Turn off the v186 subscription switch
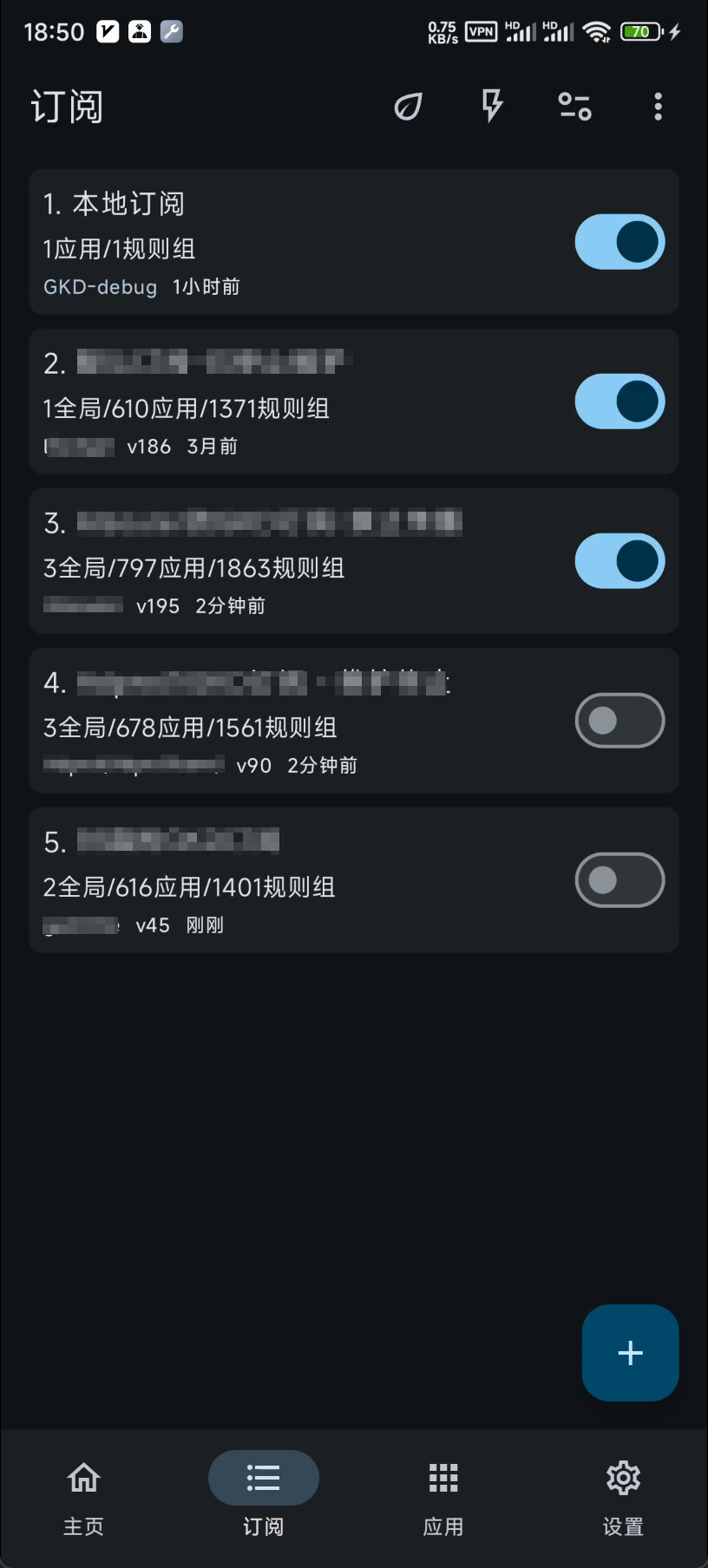This screenshot has width=708, height=1568. click(x=619, y=402)
